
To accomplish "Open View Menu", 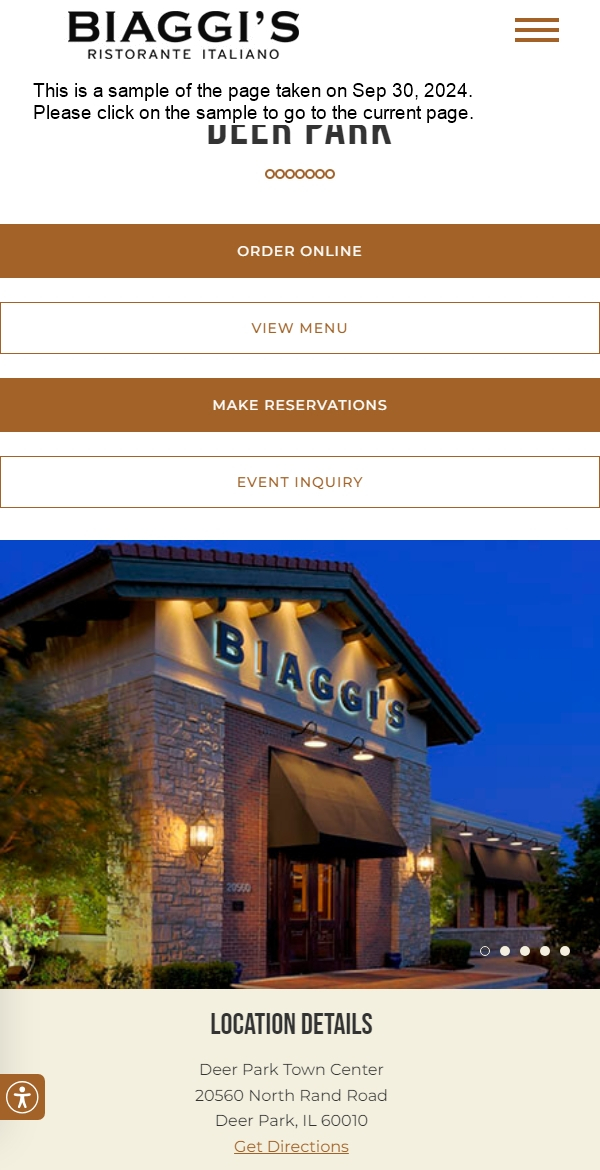I will click(300, 328).
